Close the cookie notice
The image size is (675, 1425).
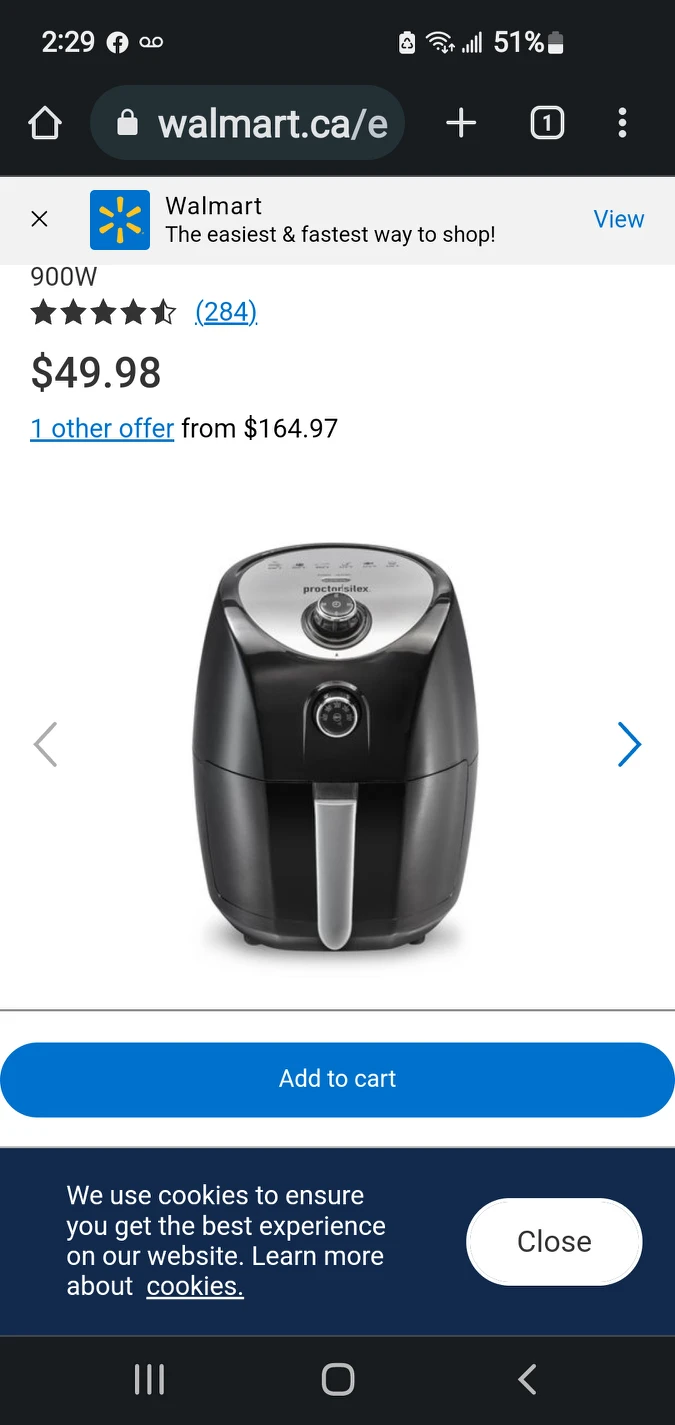553,1241
